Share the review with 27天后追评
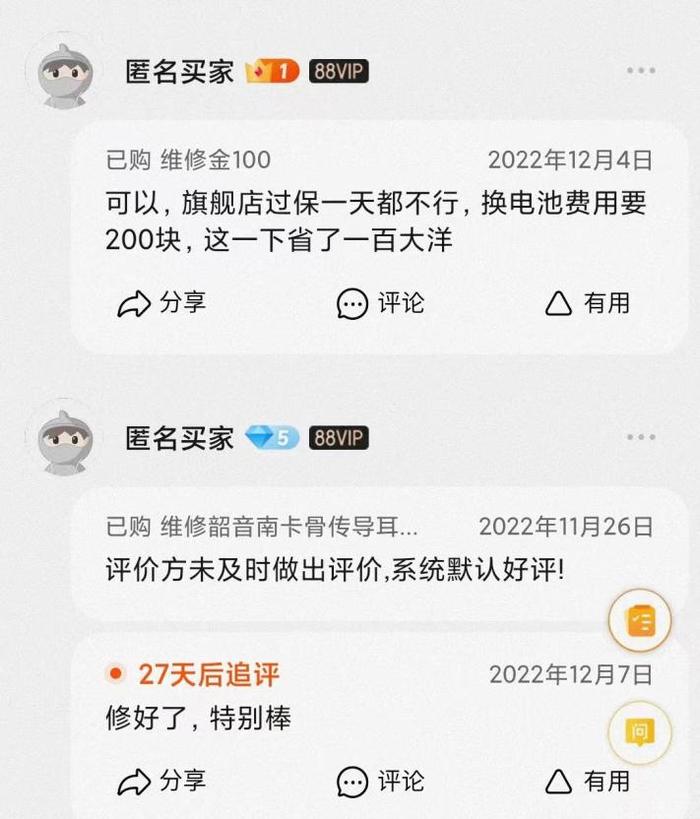This screenshot has width=700, height=819. 162,780
